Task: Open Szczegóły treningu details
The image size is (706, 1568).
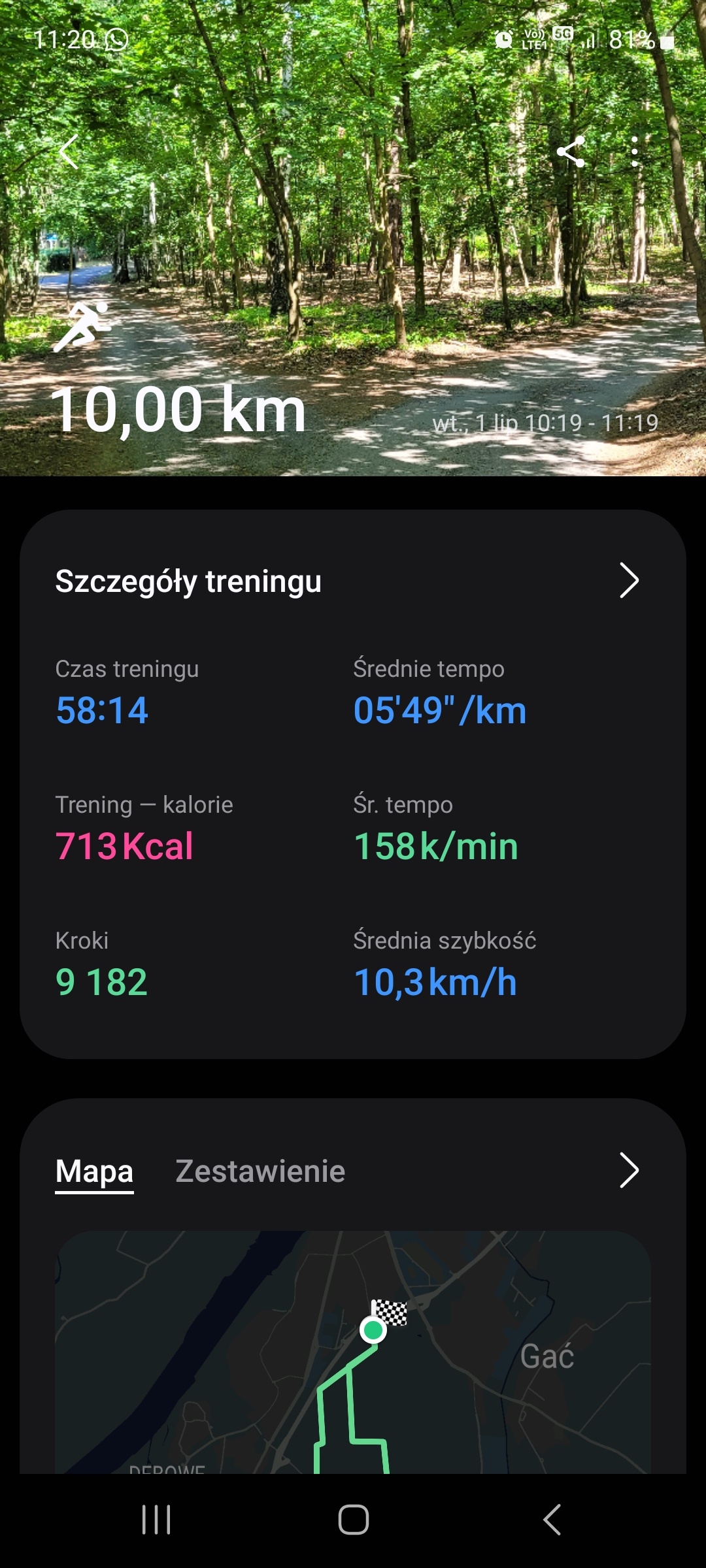Action: click(x=628, y=580)
